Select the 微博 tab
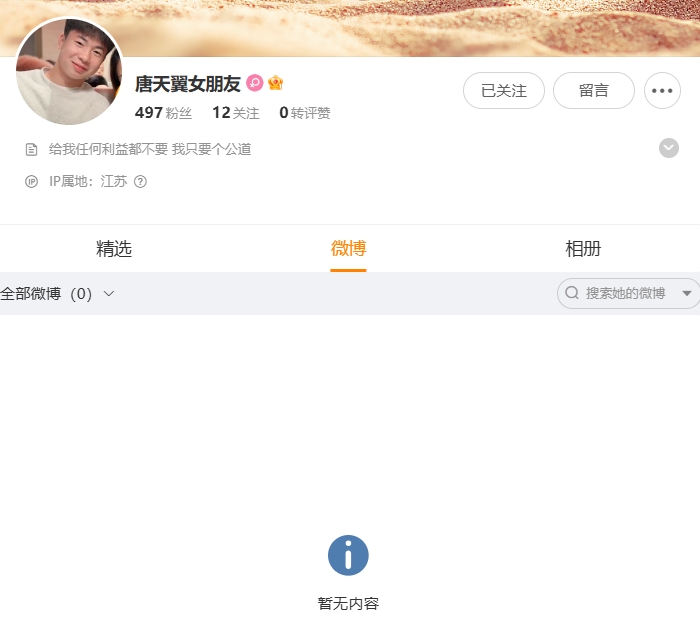Image resolution: width=700 pixels, height=635 pixels. tap(348, 249)
